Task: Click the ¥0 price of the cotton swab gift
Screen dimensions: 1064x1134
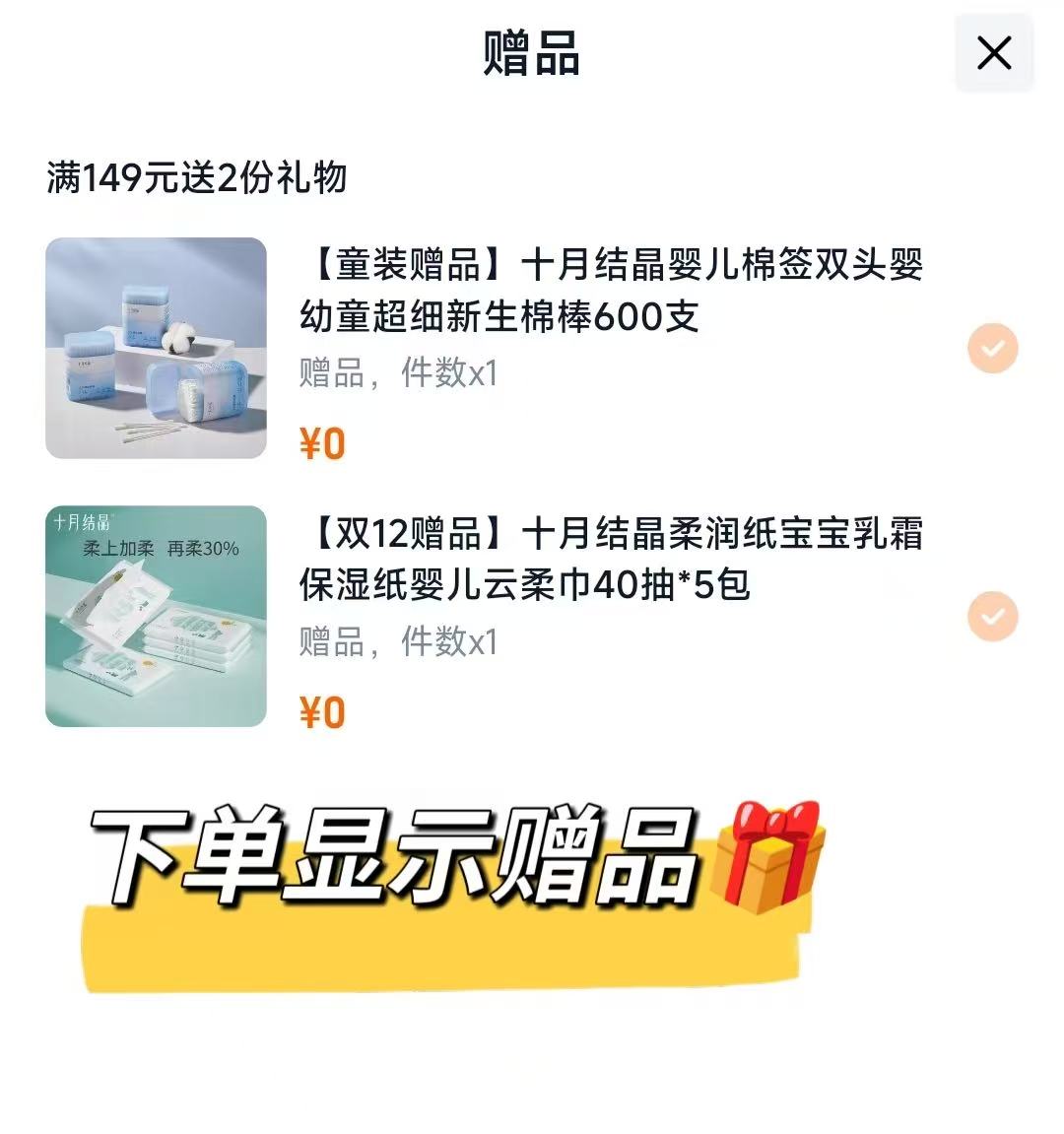Action: point(320,443)
